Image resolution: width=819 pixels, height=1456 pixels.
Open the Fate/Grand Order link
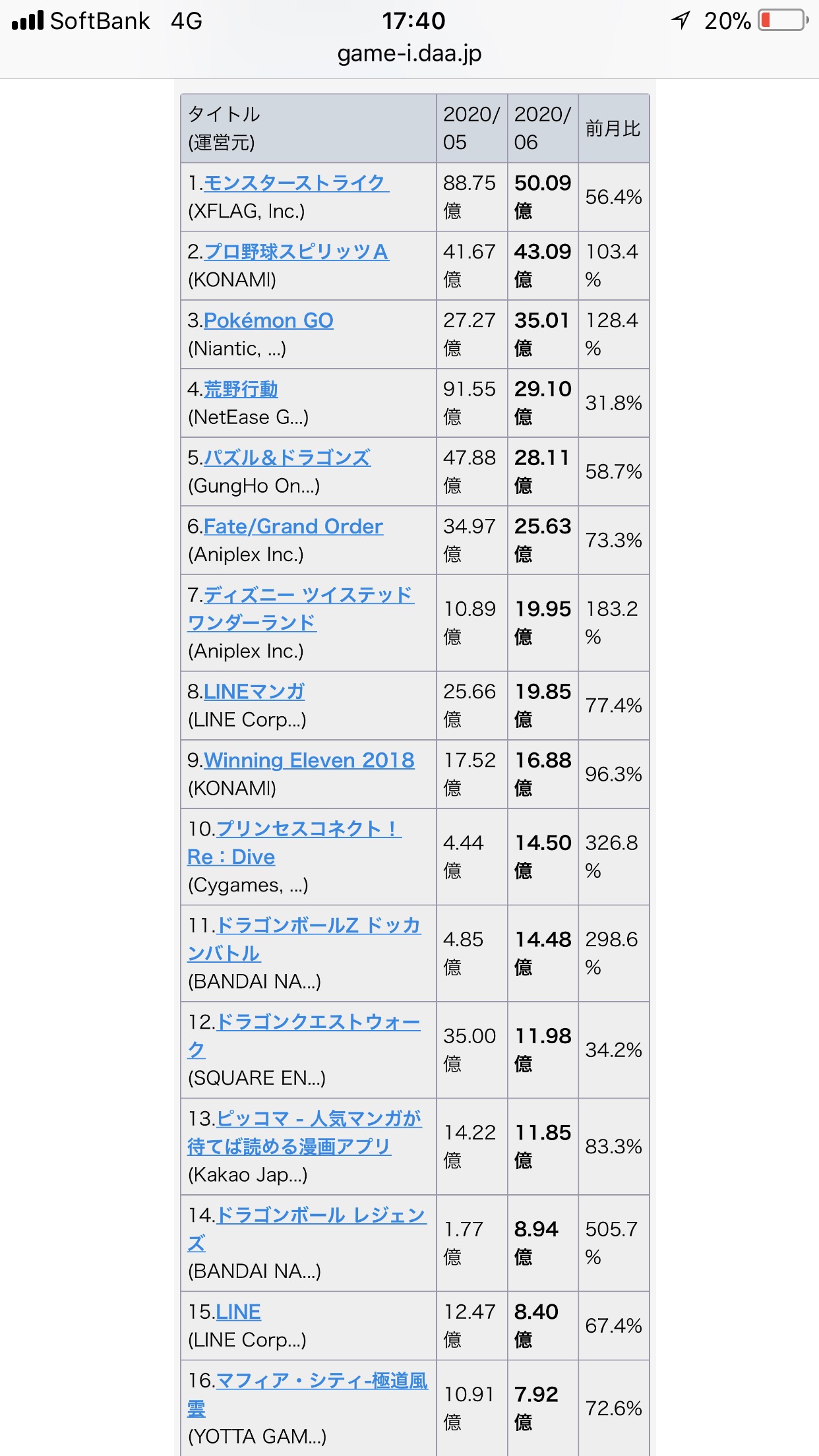[x=293, y=526]
